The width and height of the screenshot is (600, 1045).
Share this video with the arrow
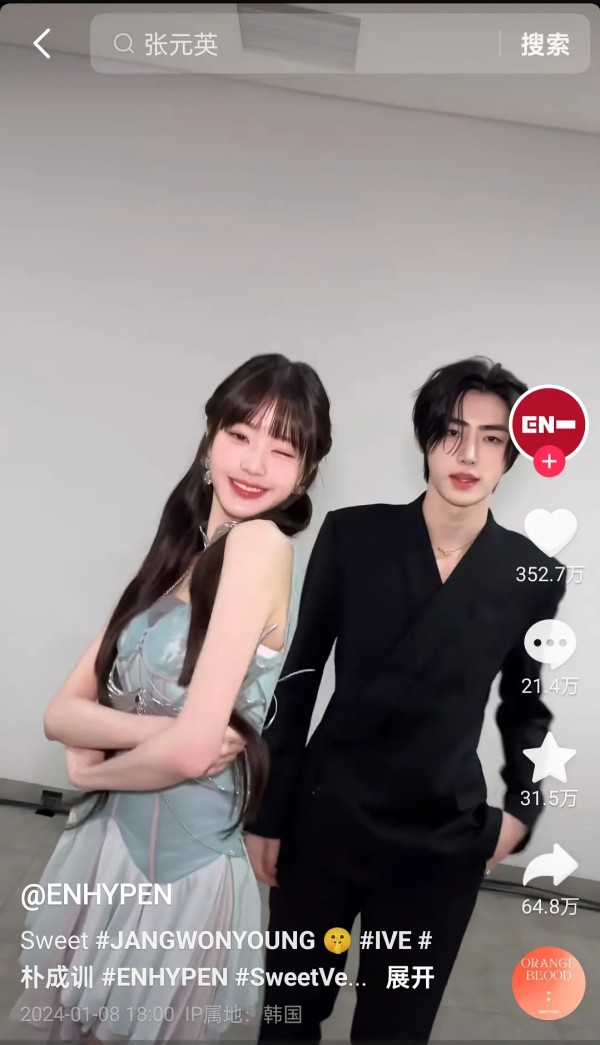[x=550, y=866]
